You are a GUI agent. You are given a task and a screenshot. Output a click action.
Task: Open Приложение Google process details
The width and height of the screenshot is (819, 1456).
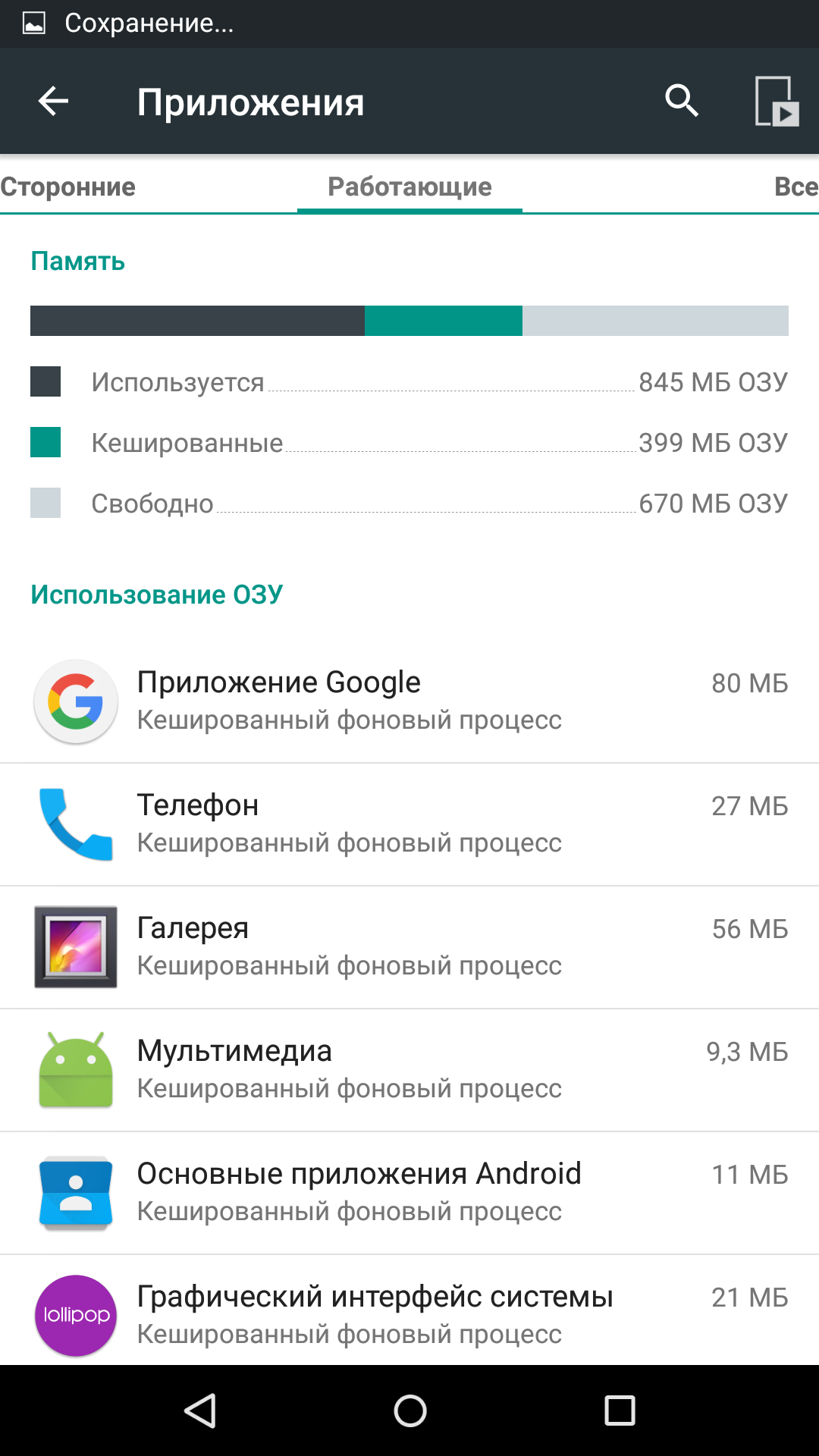click(x=409, y=701)
